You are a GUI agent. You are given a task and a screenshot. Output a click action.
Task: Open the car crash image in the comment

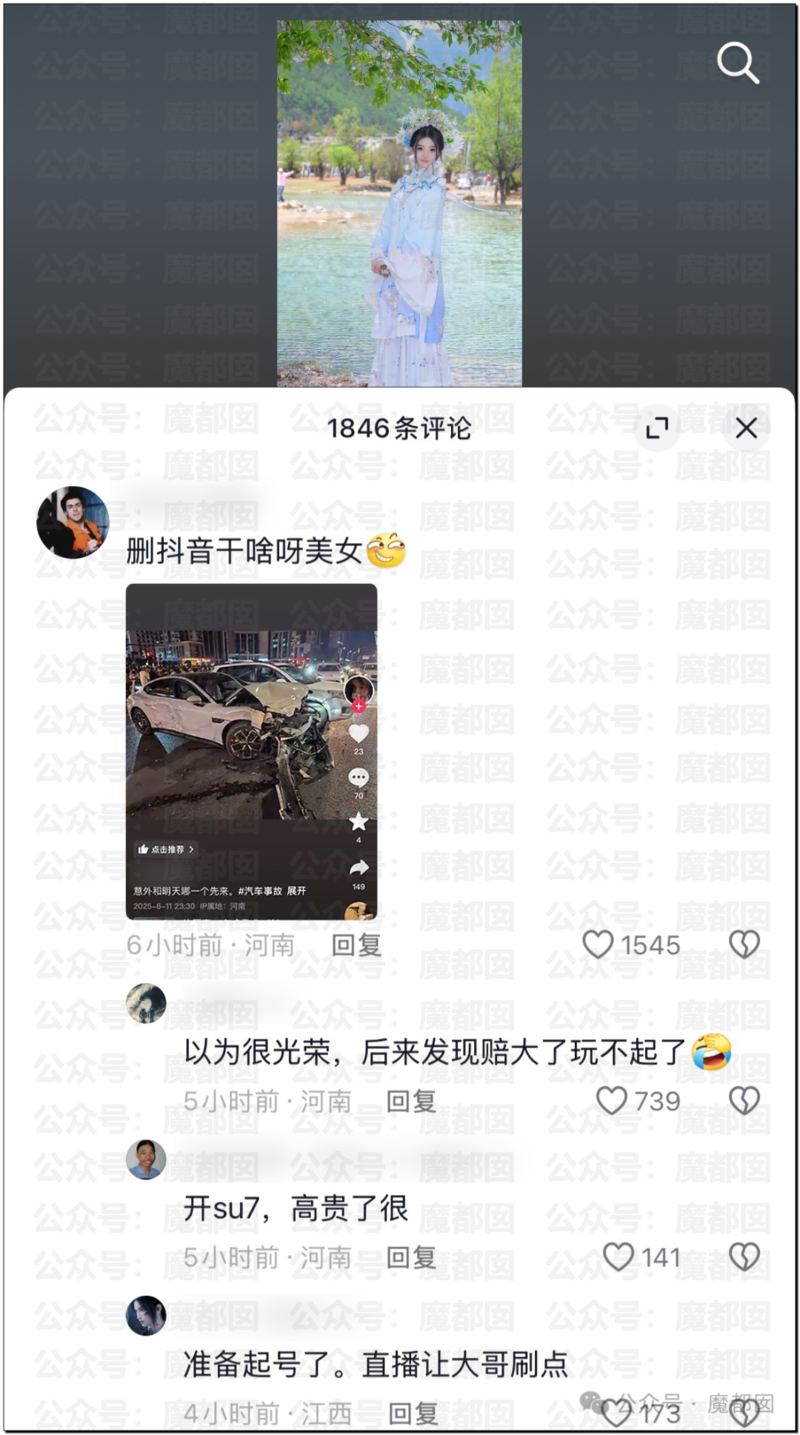tap(251, 750)
